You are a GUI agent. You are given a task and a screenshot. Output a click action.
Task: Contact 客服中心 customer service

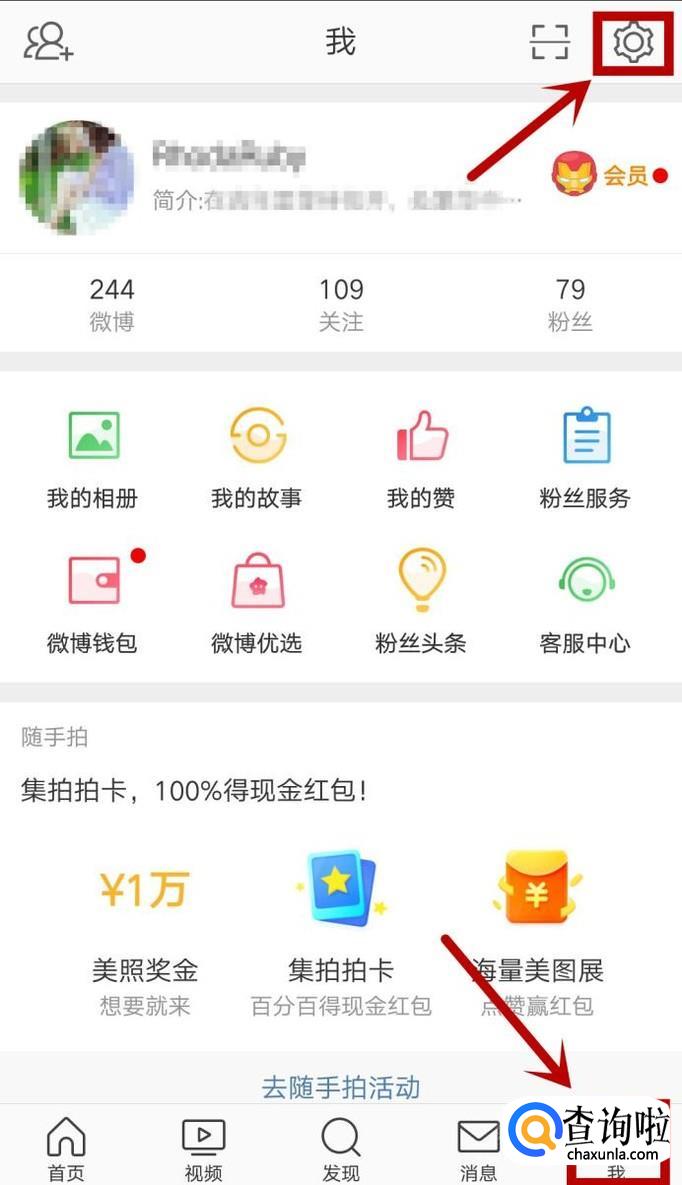click(x=585, y=602)
